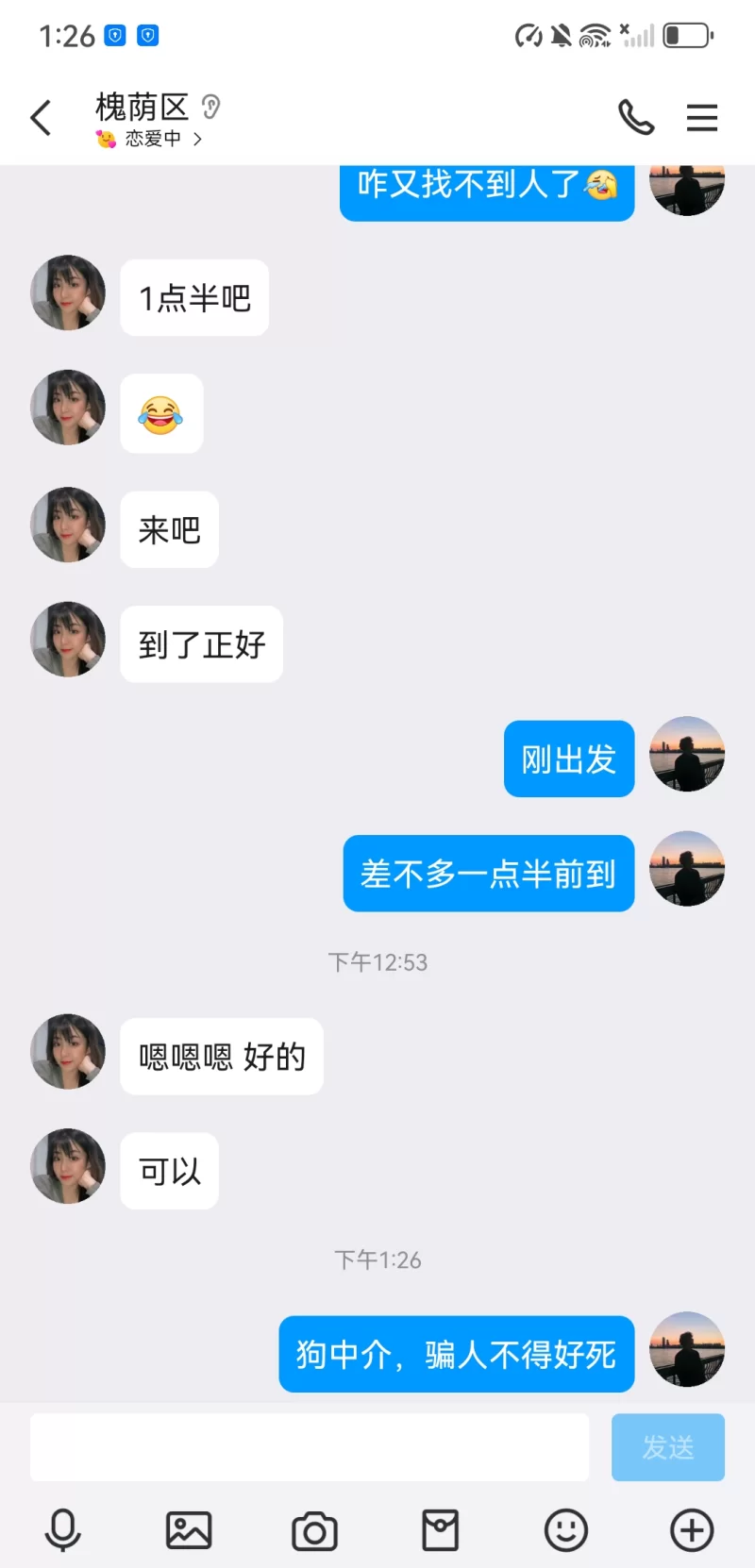The height and width of the screenshot is (1568, 755).
Task: Tap the contact avatar beside 1点半吧 message
Action: click(x=67, y=293)
